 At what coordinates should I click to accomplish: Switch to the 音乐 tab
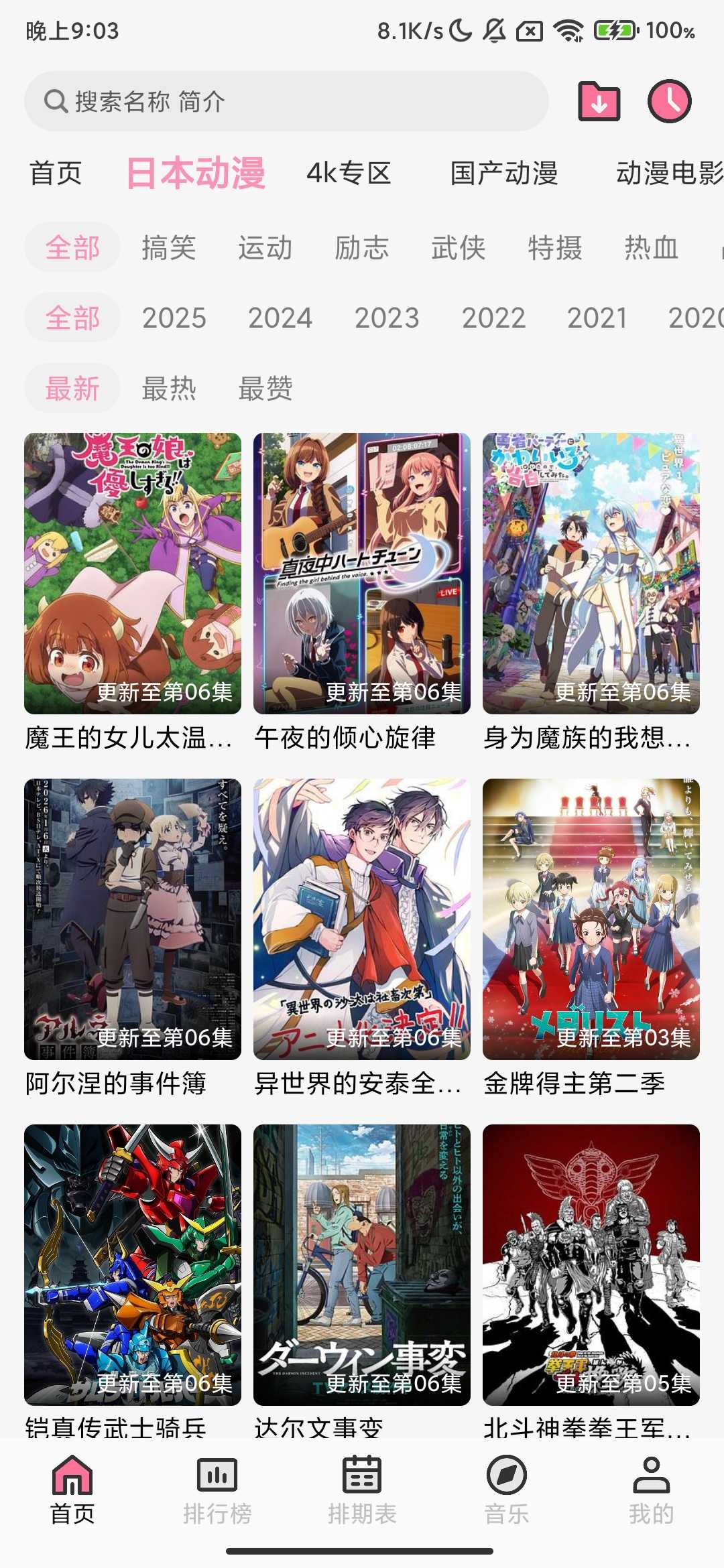(x=507, y=1489)
